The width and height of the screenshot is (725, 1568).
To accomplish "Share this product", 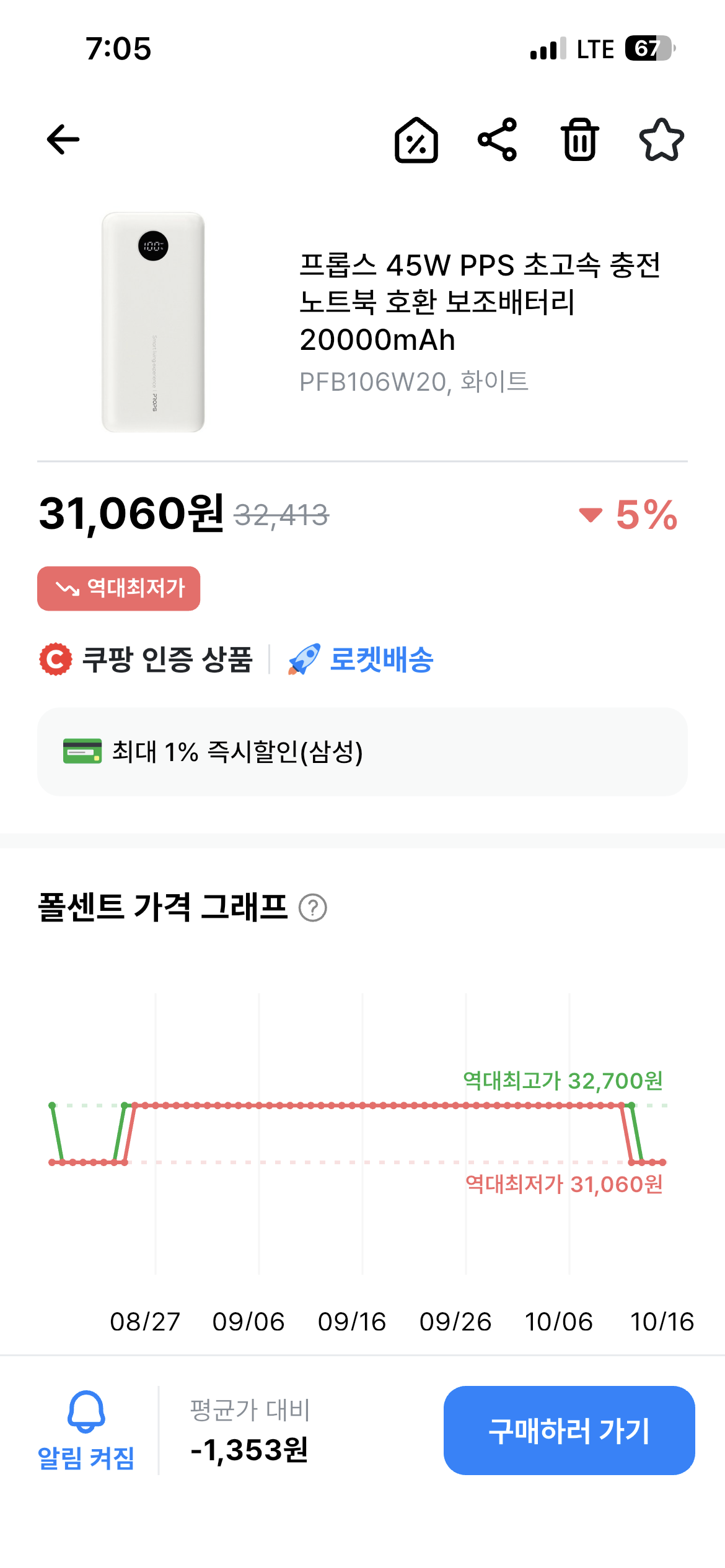I will 498,140.
